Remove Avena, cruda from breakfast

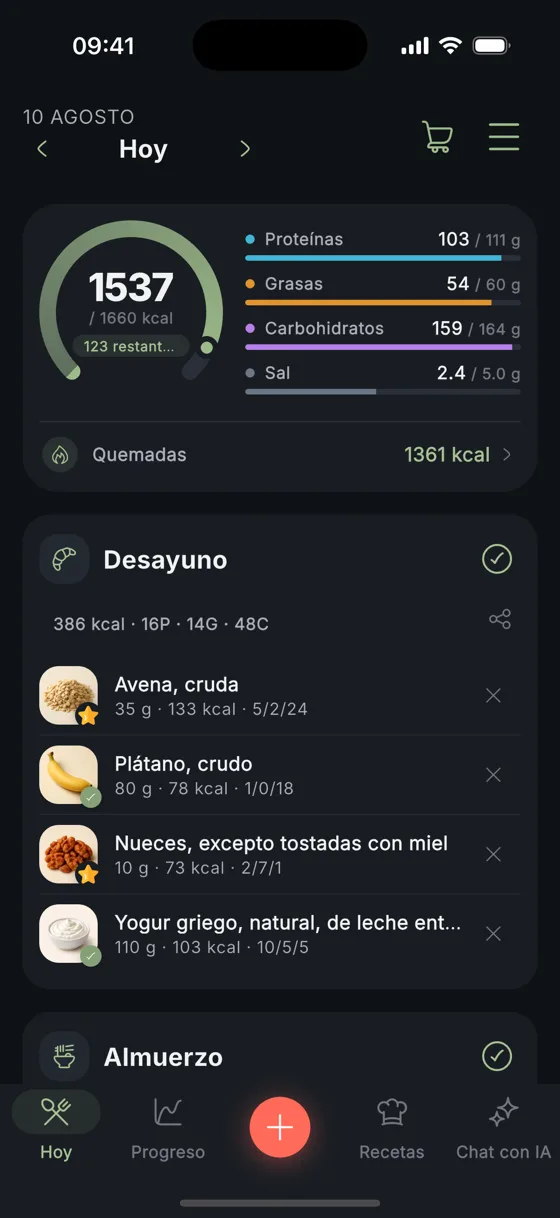493,695
